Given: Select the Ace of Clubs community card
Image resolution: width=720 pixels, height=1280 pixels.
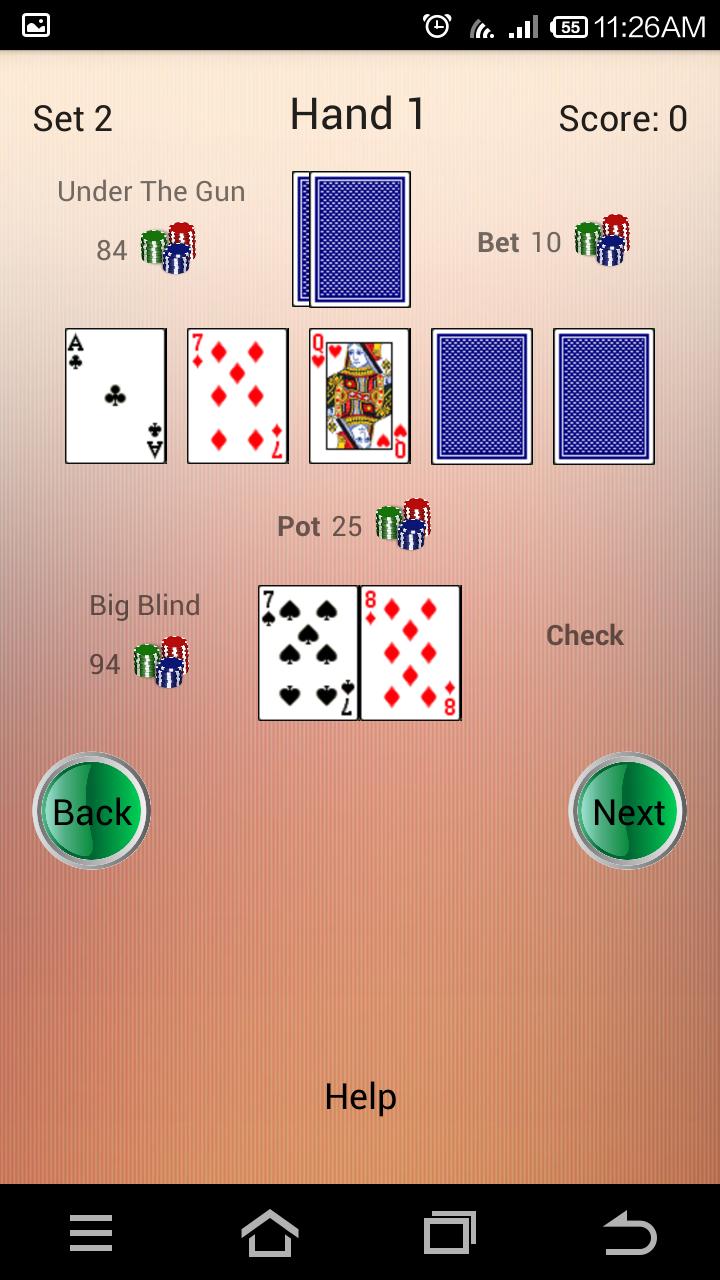Looking at the screenshot, I should [114, 395].
